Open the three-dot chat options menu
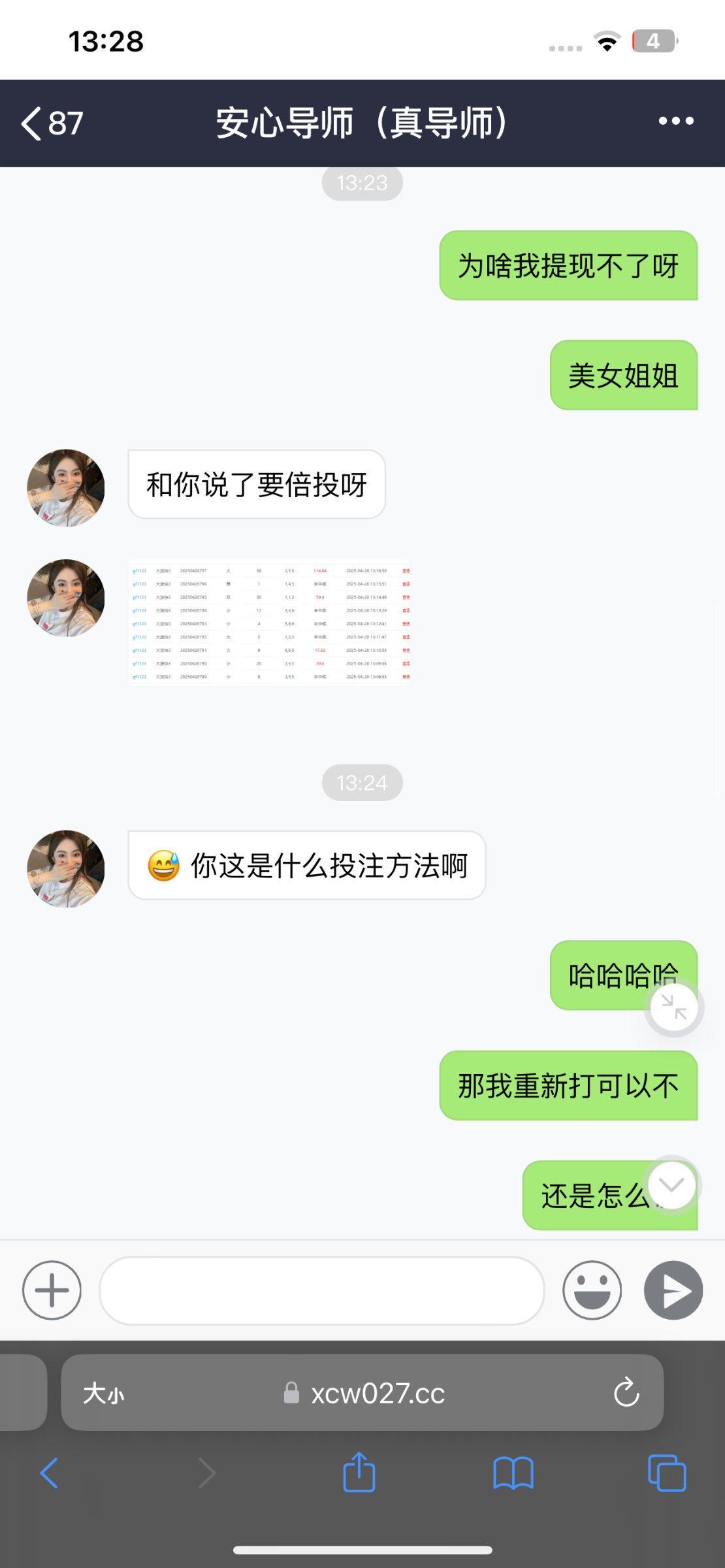Viewport: 725px width, 1568px height. click(x=676, y=121)
